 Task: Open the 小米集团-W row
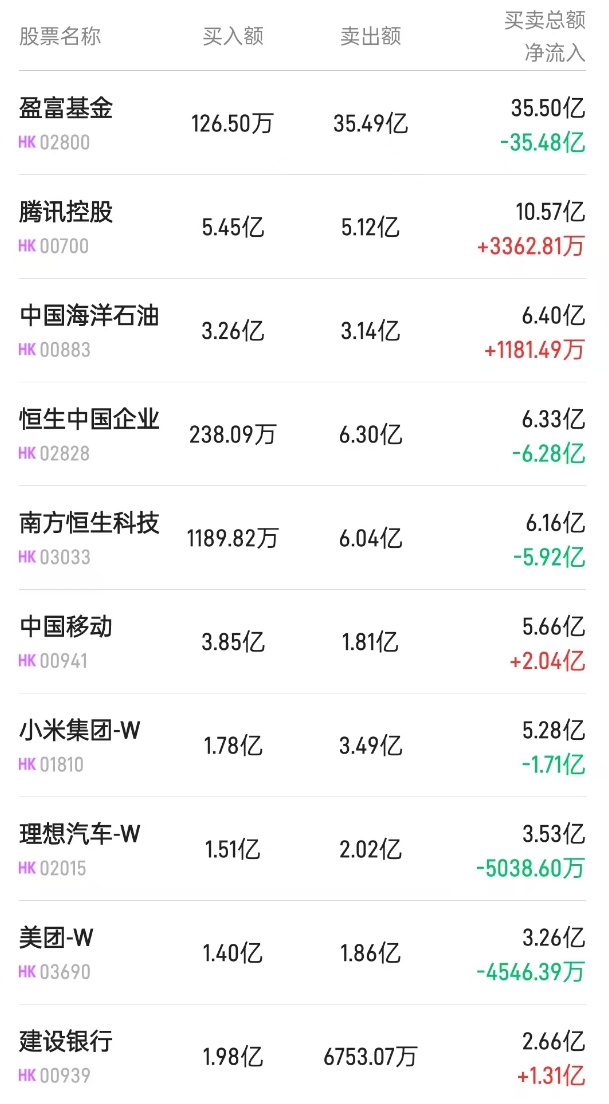click(80, 731)
